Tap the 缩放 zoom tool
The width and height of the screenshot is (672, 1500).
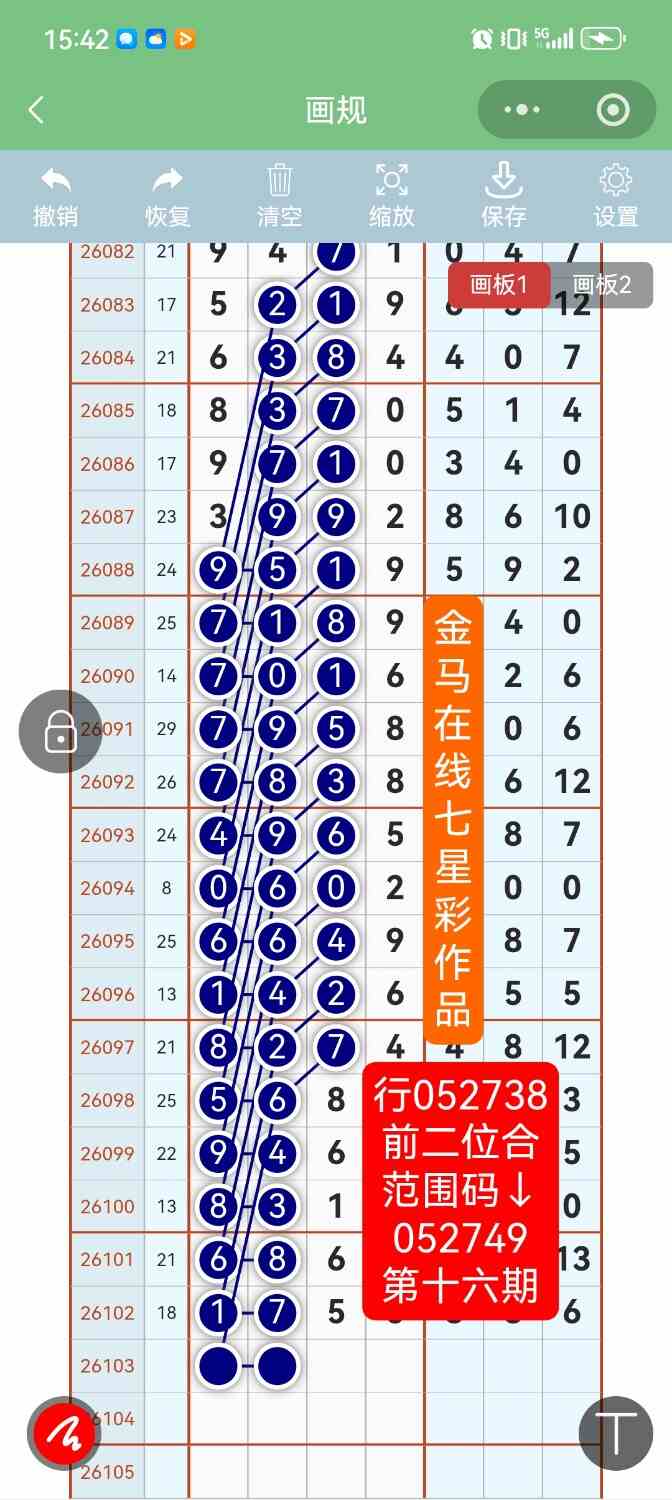point(391,197)
